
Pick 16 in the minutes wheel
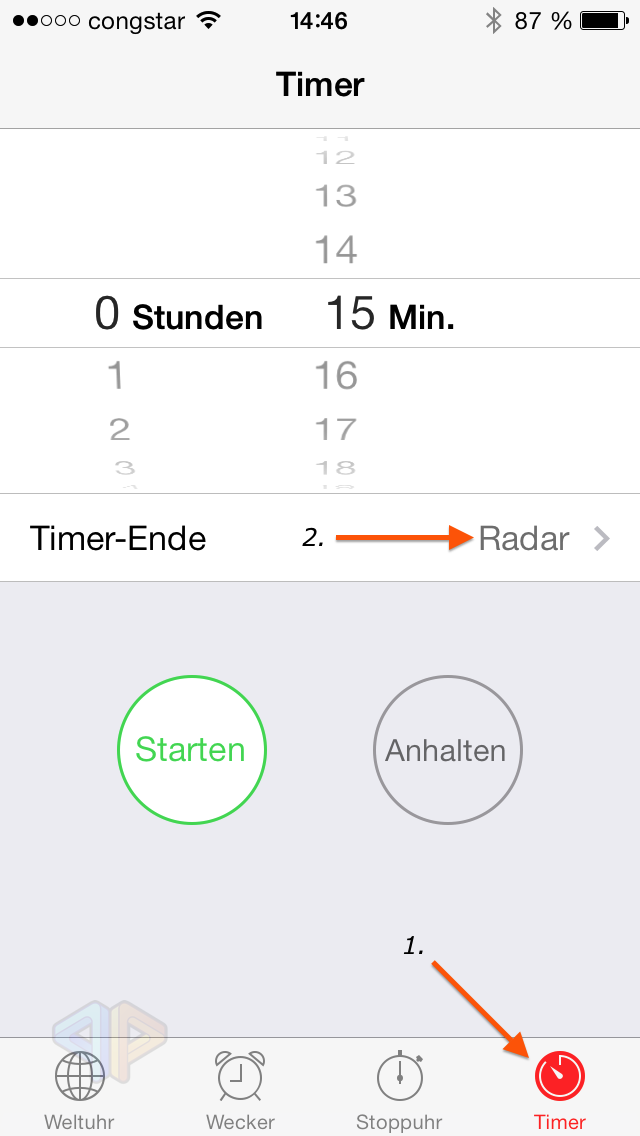[x=336, y=375]
